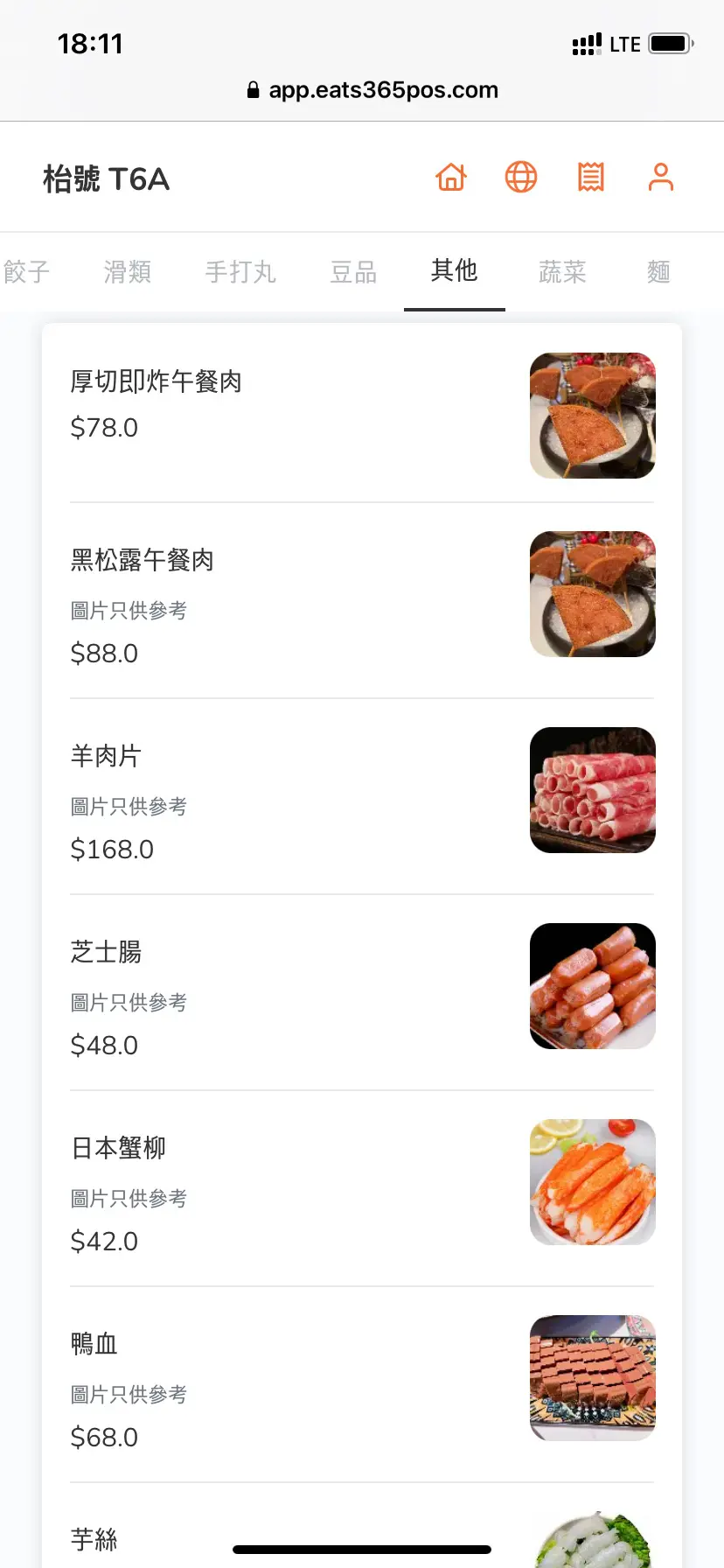The image size is (724, 1568).
Task: Show the 豆品 category
Action: (x=353, y=272)
